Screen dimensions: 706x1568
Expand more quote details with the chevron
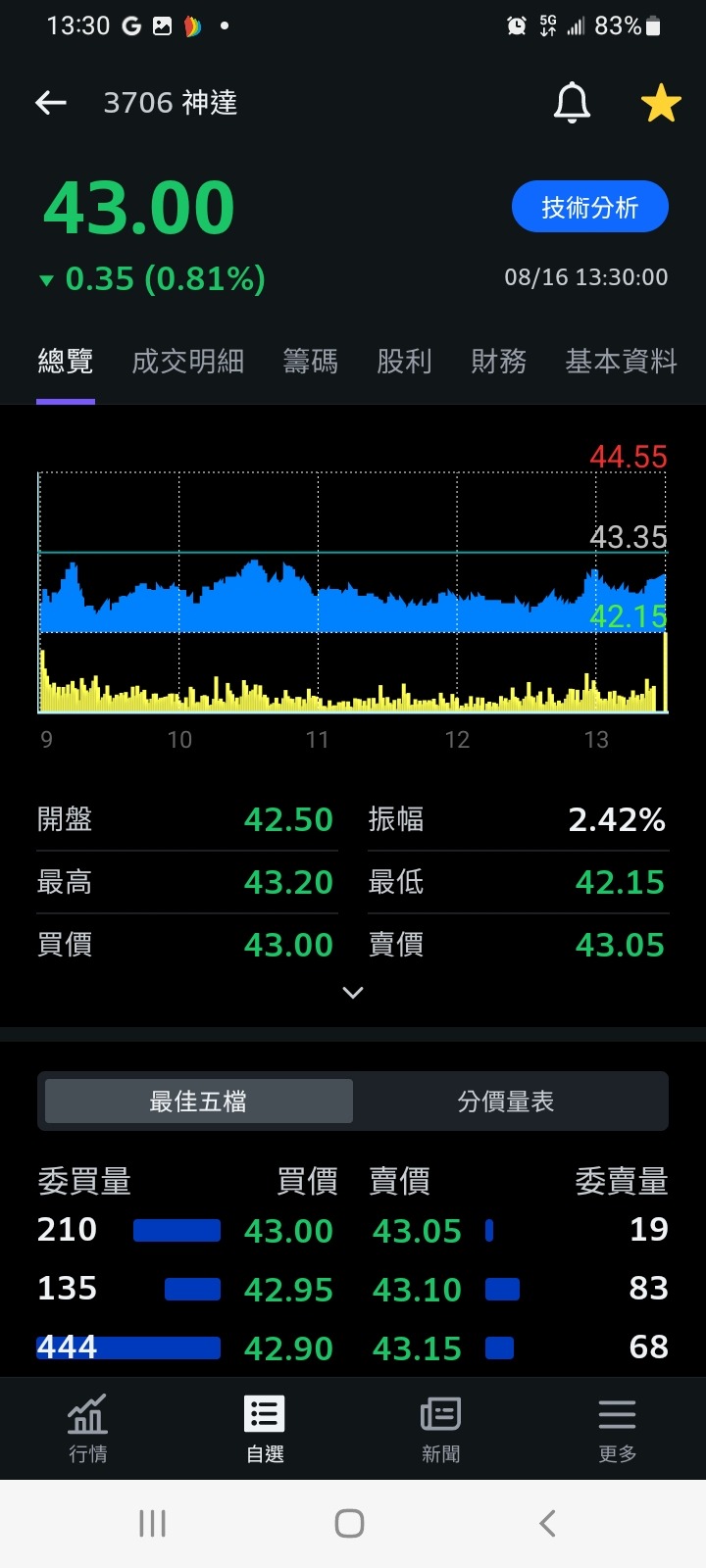pyautogui.click(x=353, y=993)
